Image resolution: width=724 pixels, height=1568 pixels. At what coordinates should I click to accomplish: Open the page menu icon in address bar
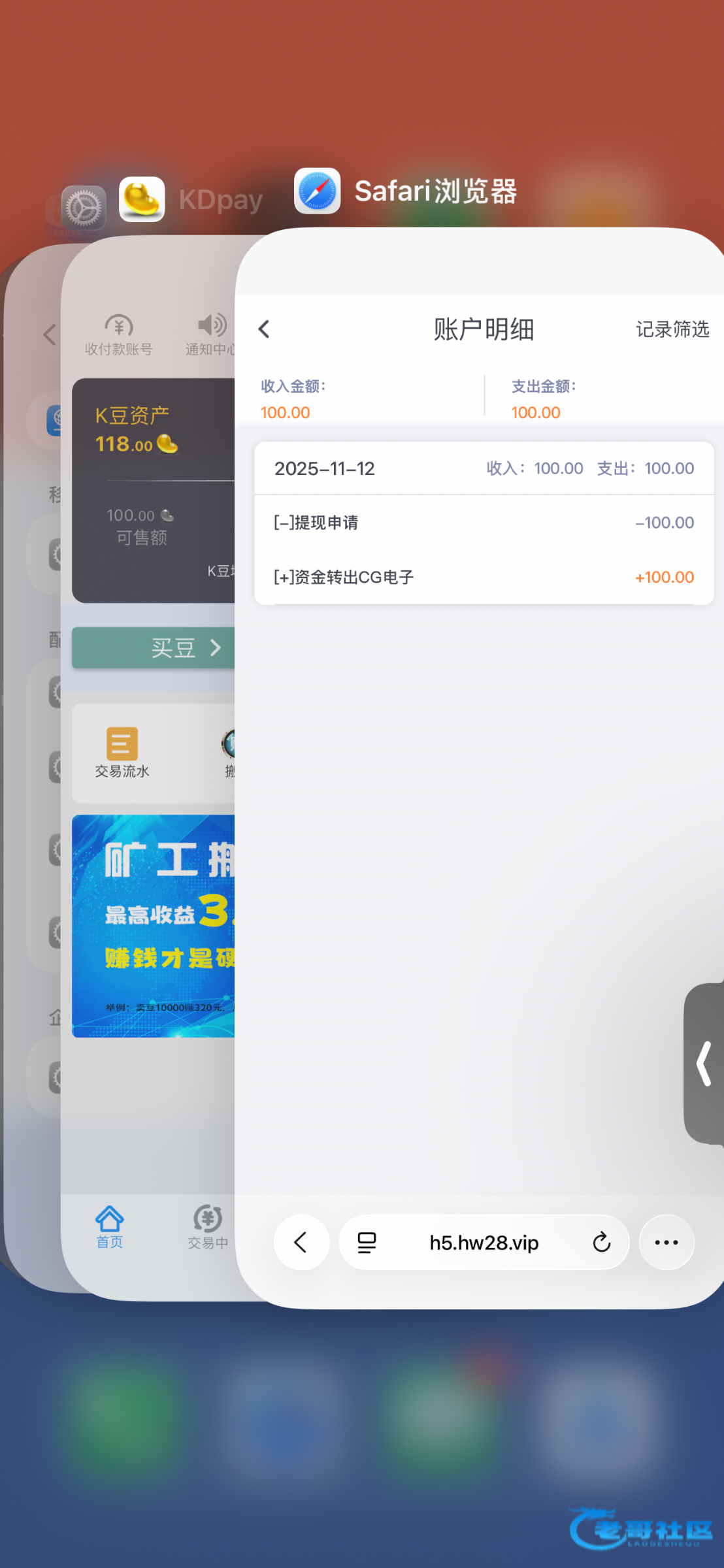(x=367, y=1242)
